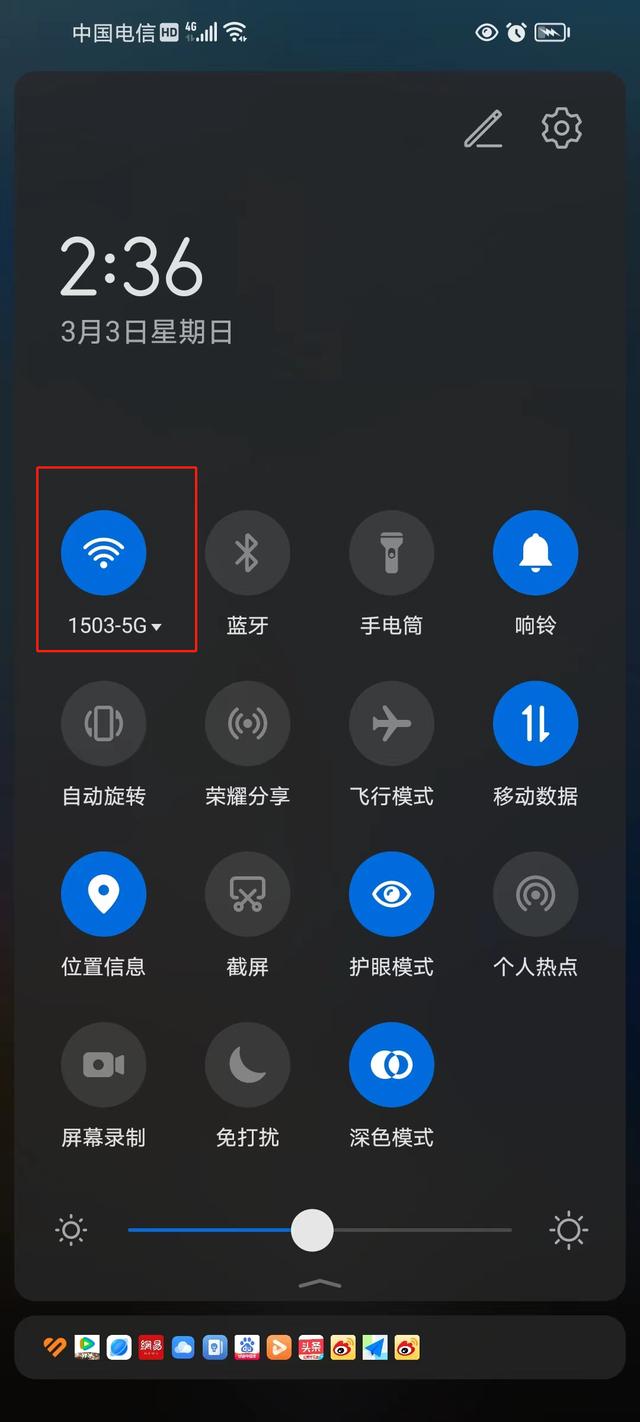Turn on 个人热点 hotspot
Viewport: 640px width, 1422px height.
[x=535, y=894]
